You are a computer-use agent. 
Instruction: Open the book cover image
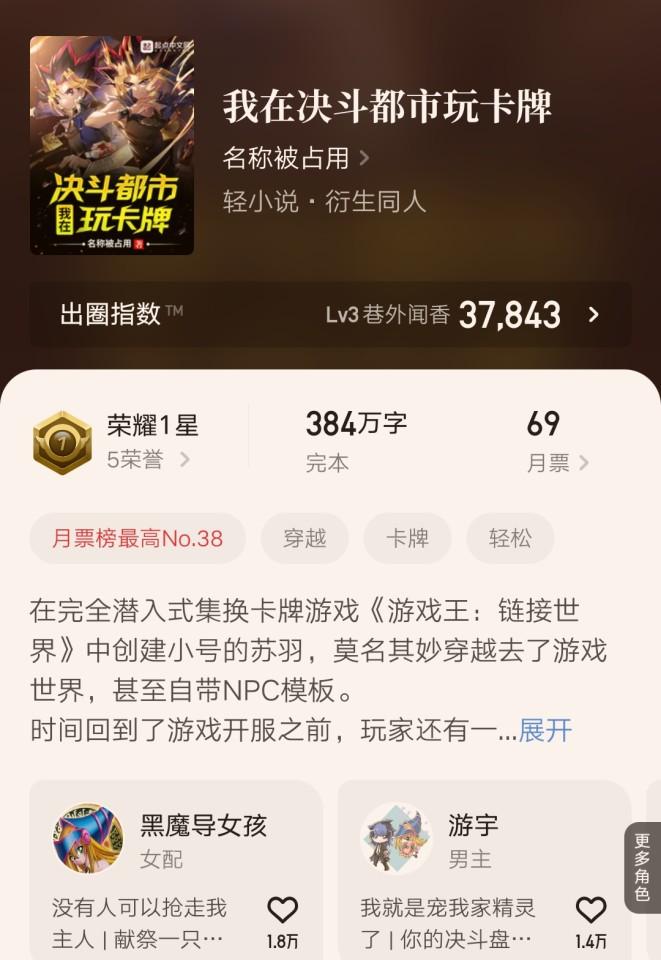coord(112,145)
